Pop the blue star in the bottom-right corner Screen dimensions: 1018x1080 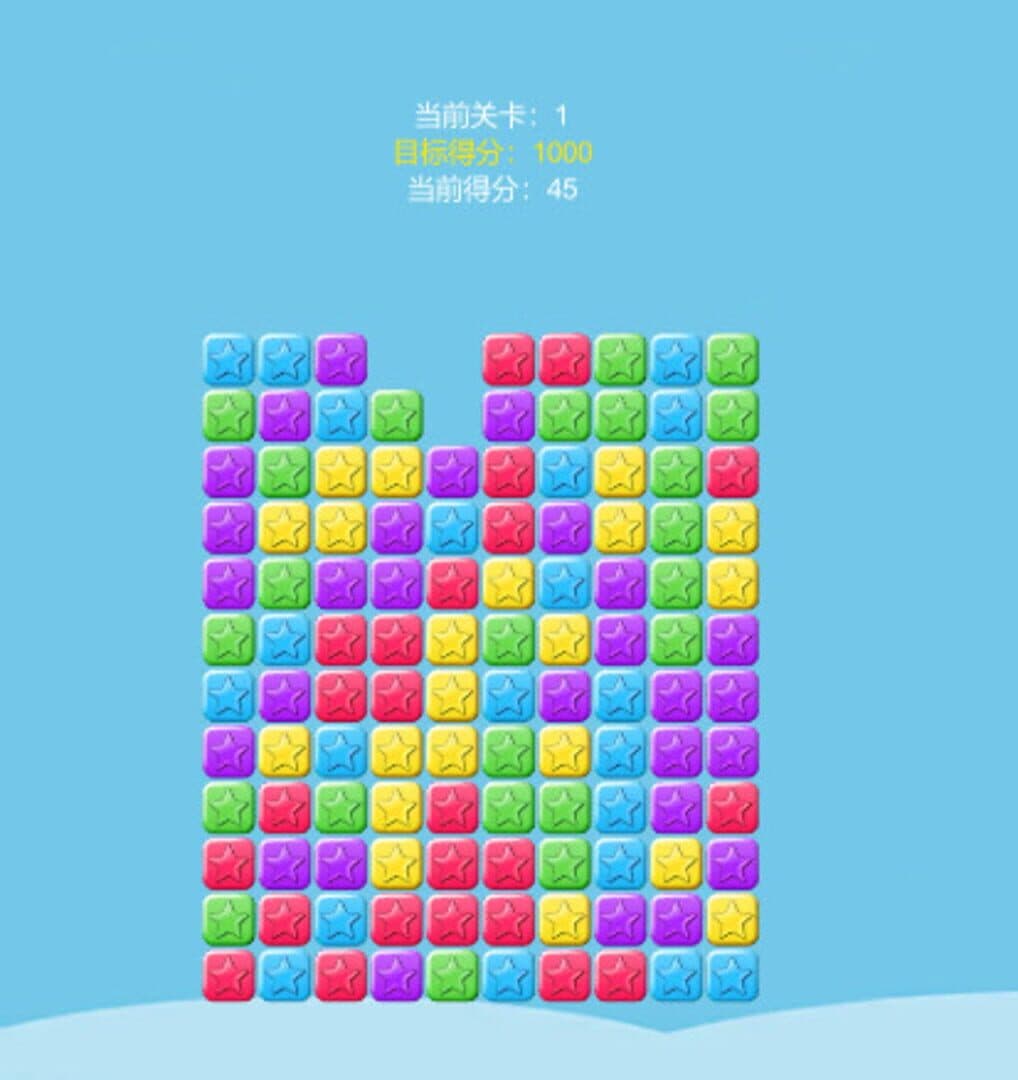pyautogui.click(x=733, y=975)
